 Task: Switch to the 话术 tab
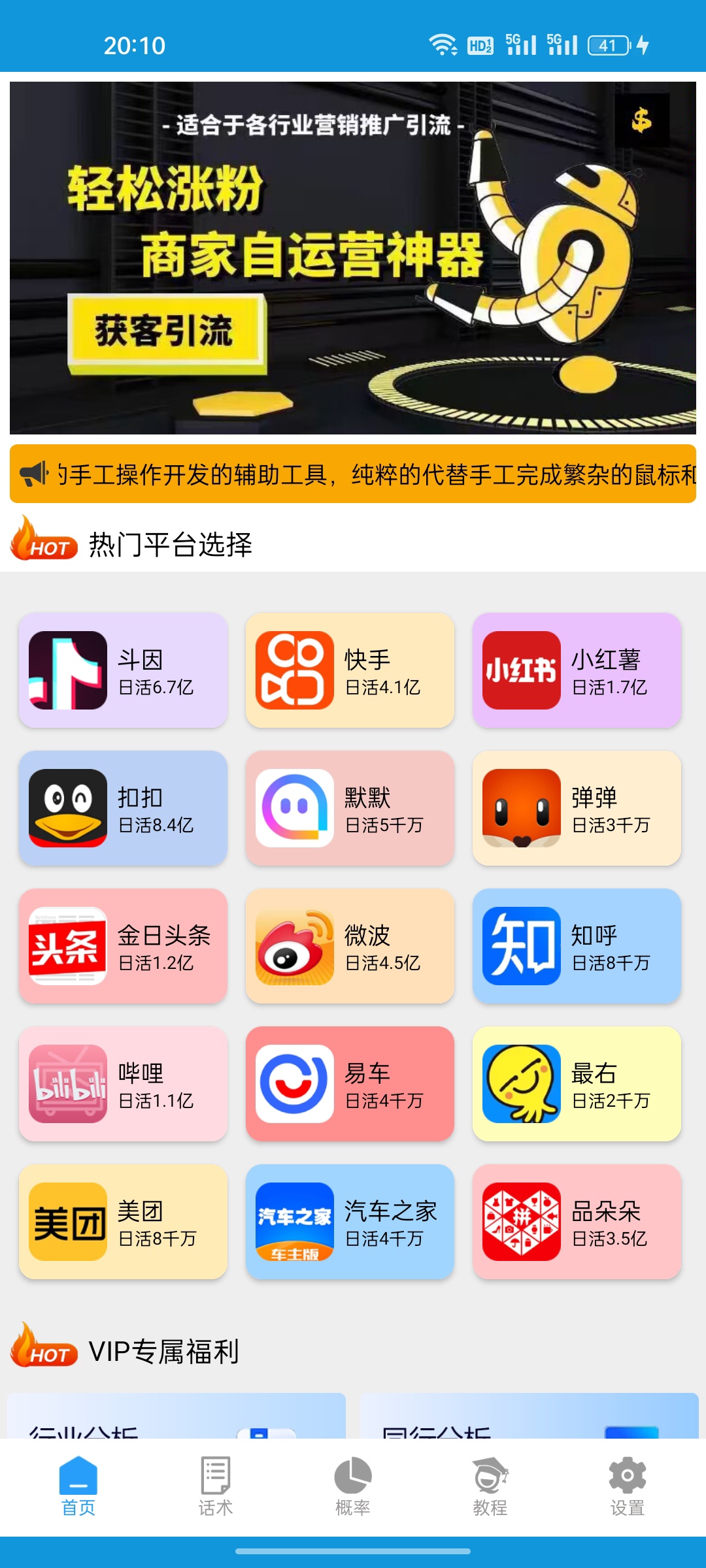pos(215,1486)
